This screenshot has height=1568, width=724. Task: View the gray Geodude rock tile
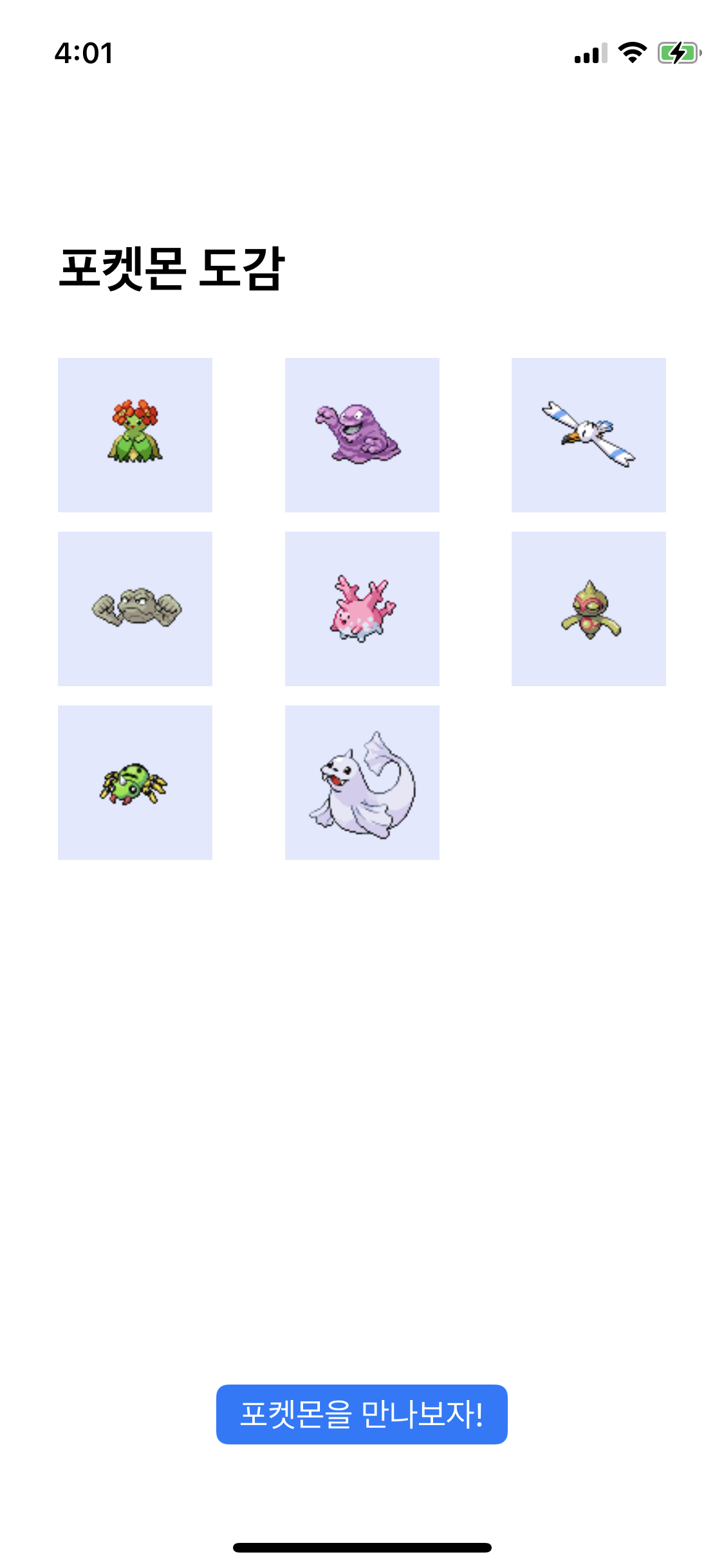coord(135,609)
